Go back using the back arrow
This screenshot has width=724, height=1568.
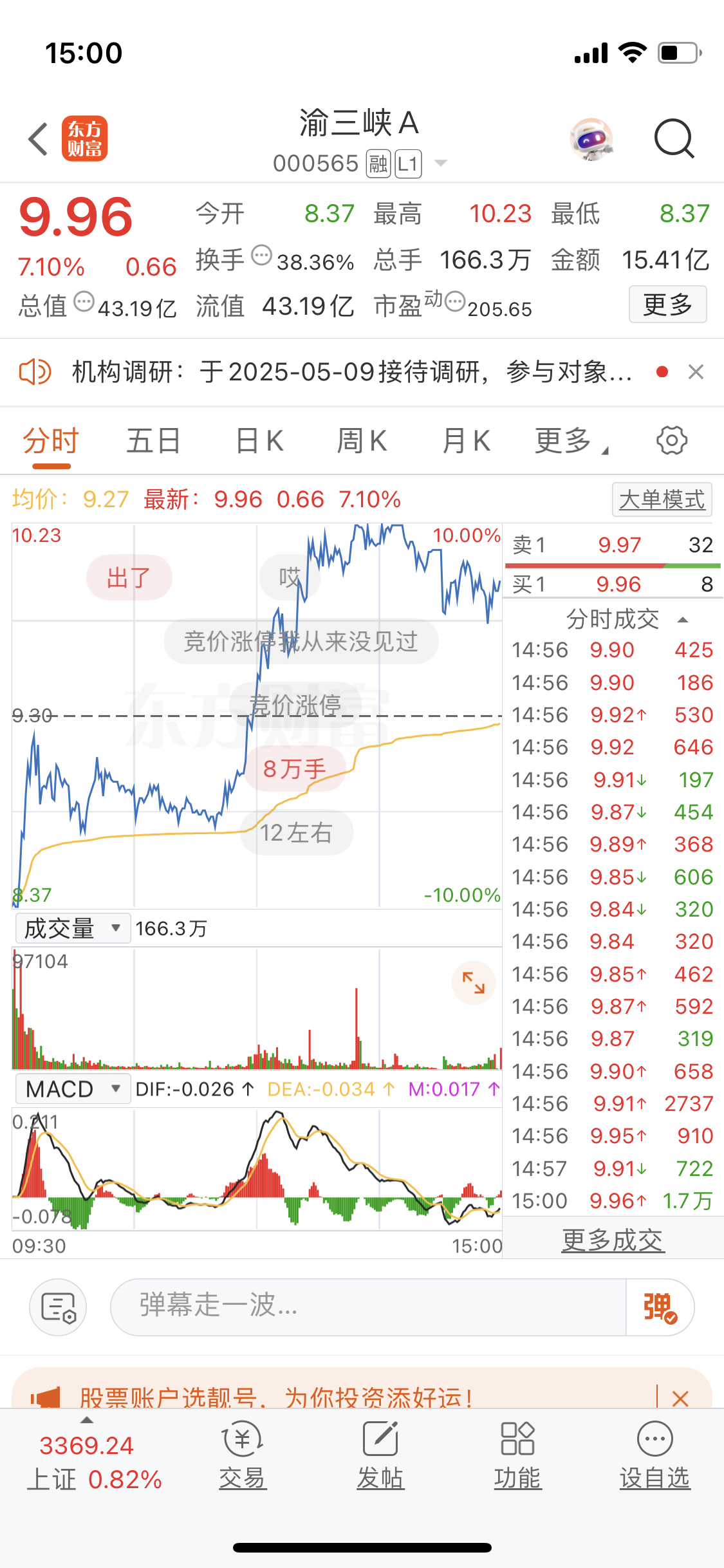(39, 138)
